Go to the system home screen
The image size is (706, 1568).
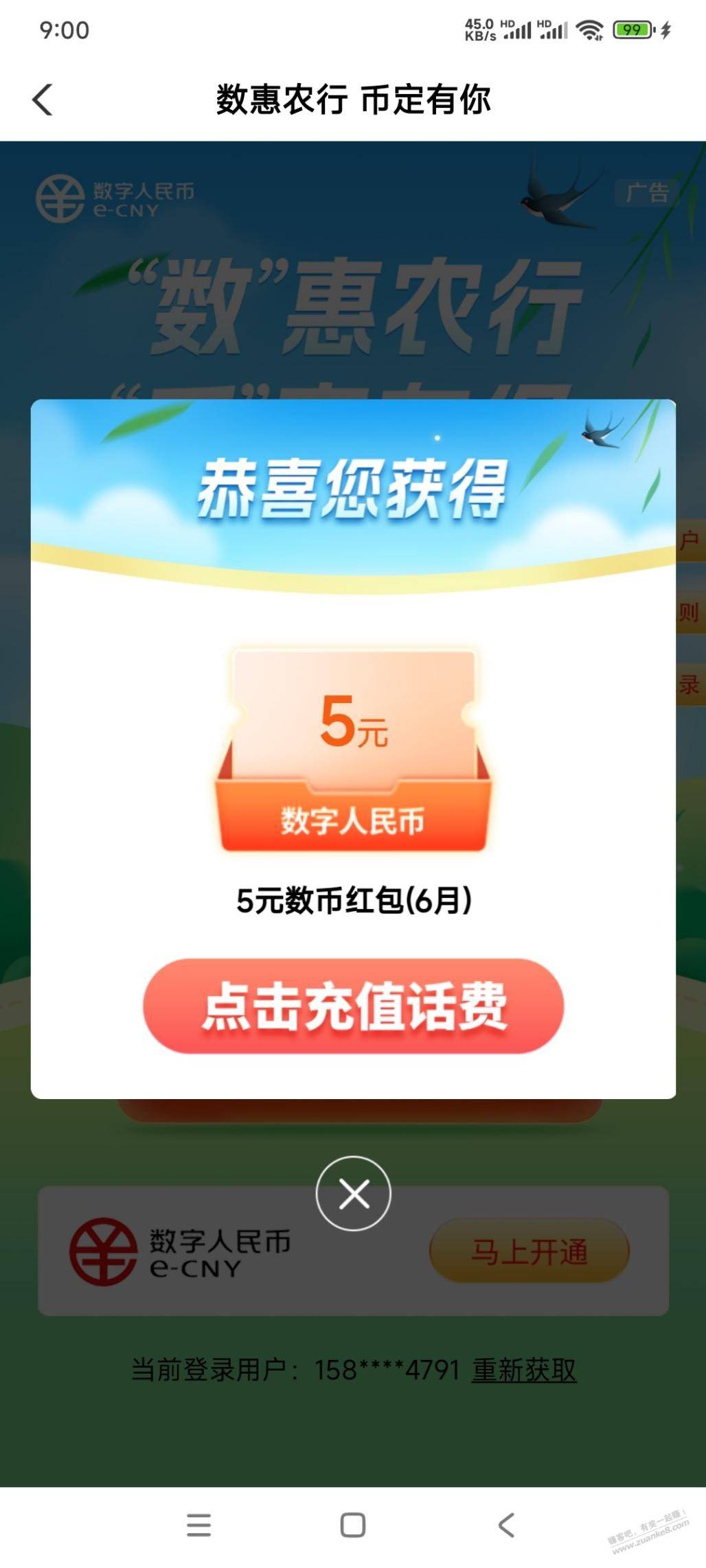pos(353,1525)
